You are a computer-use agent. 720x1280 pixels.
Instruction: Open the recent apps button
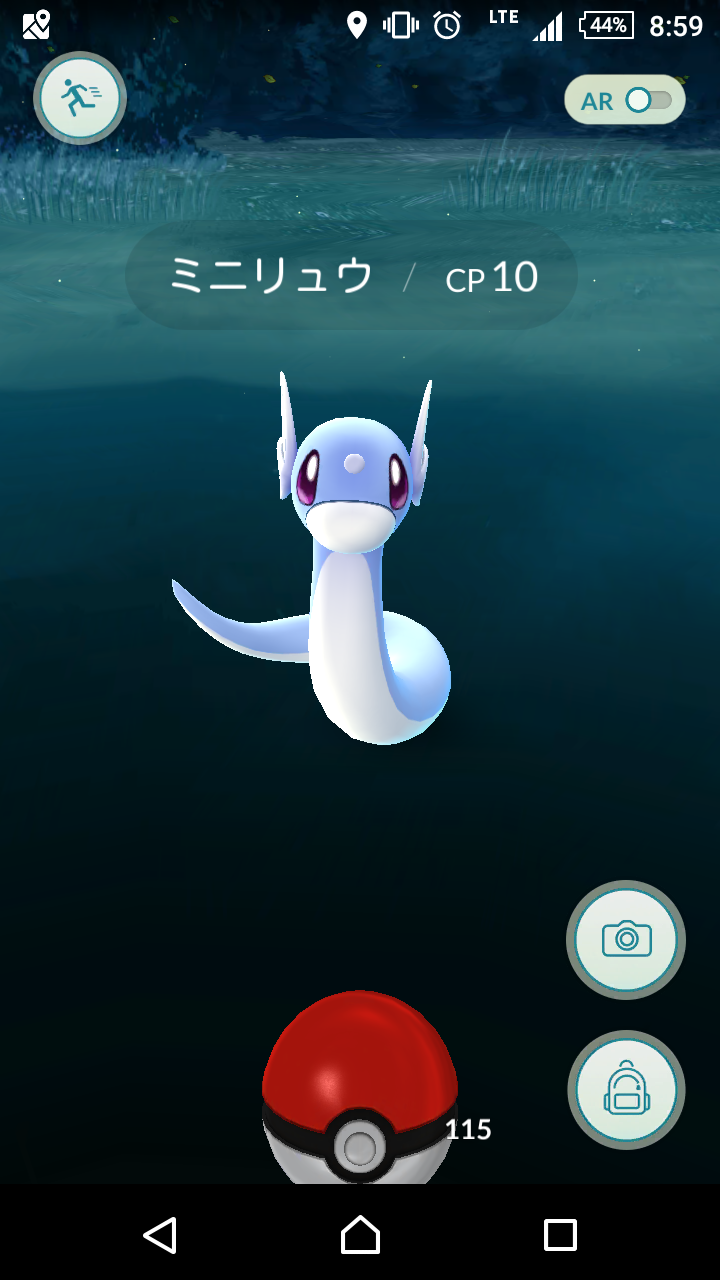coord(560,1235)
